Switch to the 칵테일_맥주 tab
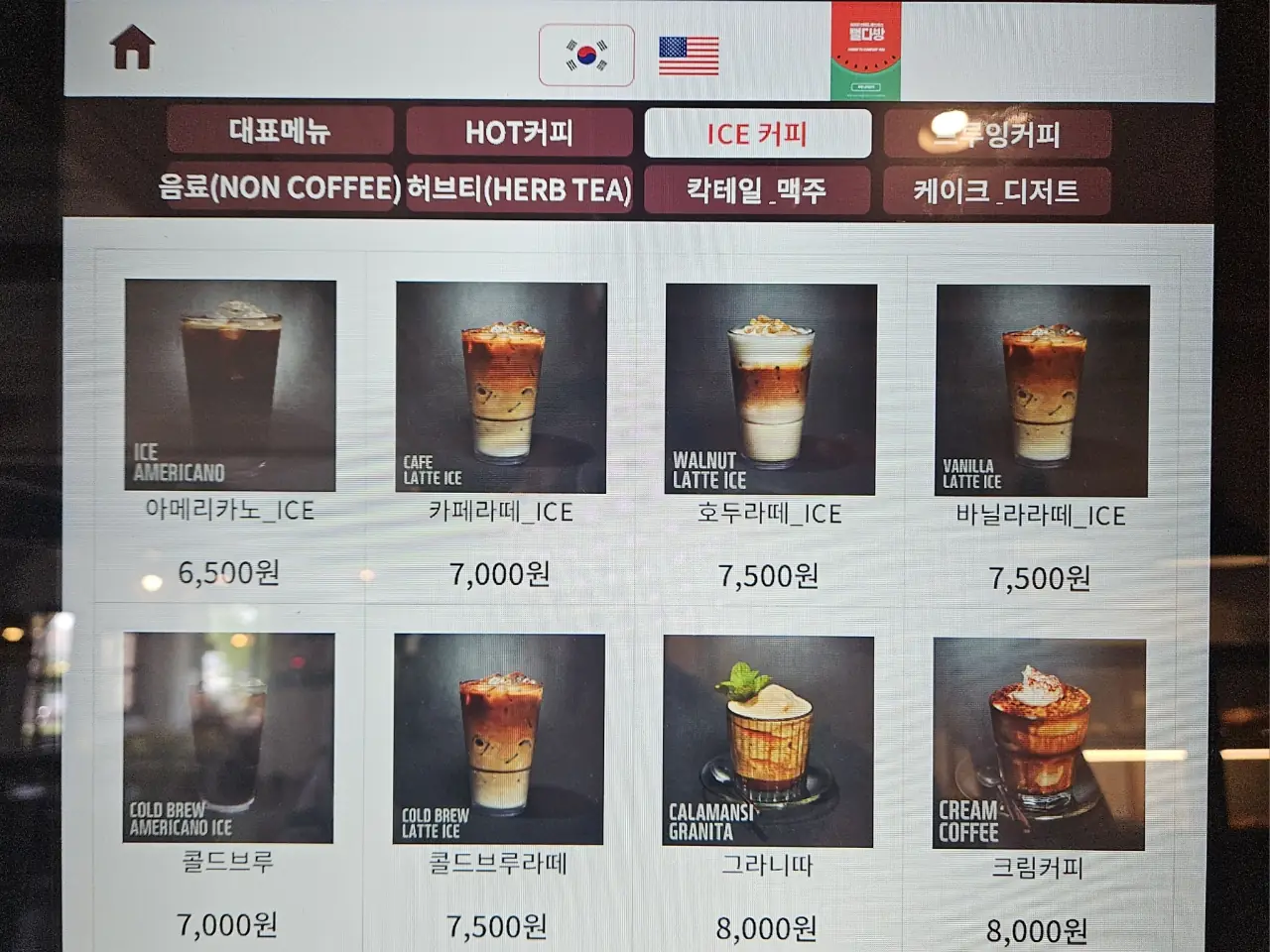Viewport: 1270px width, 952px height. click(x=757, y=189)
